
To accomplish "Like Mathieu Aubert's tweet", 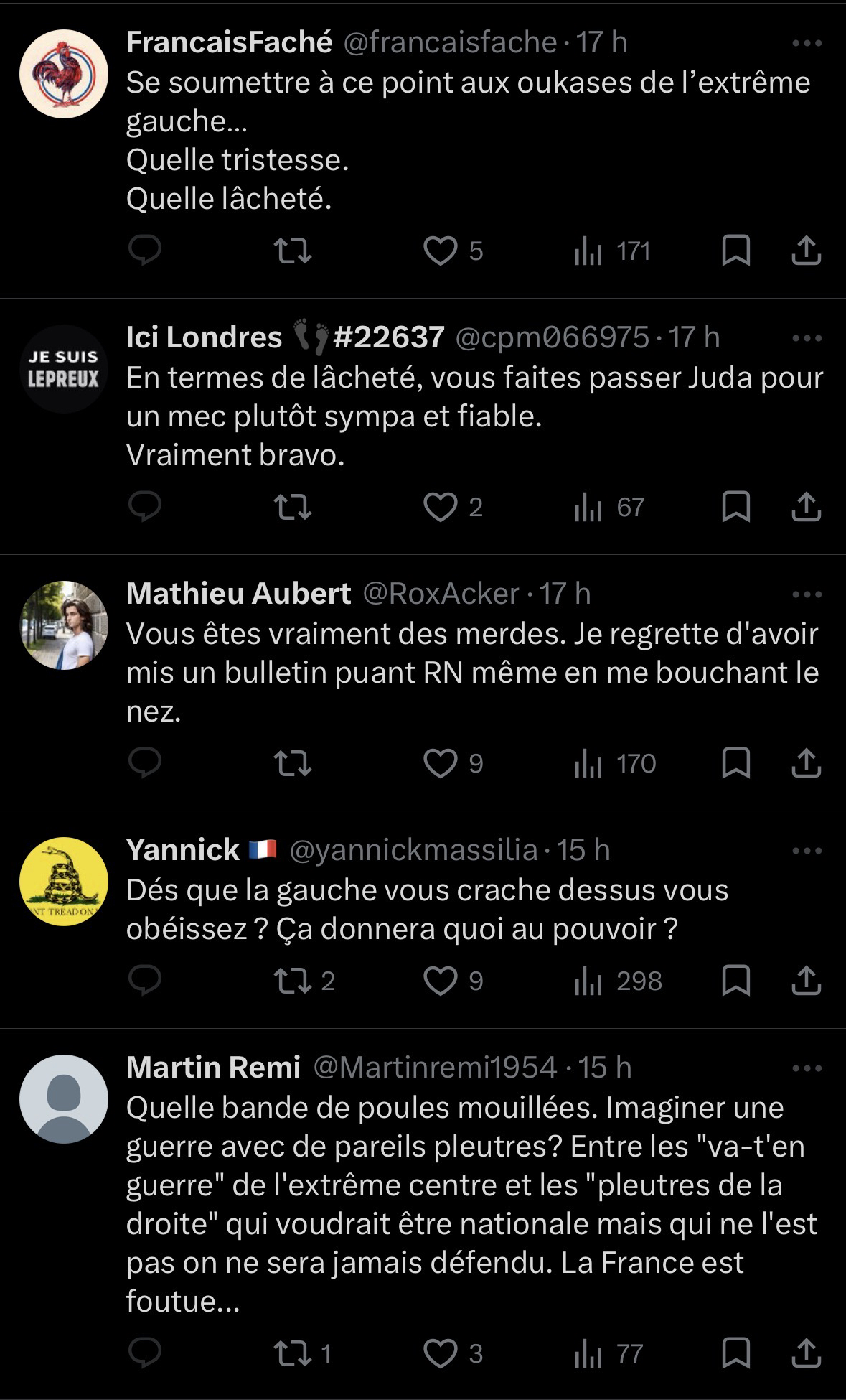I will pyautogui.click(x=440, y=764).
